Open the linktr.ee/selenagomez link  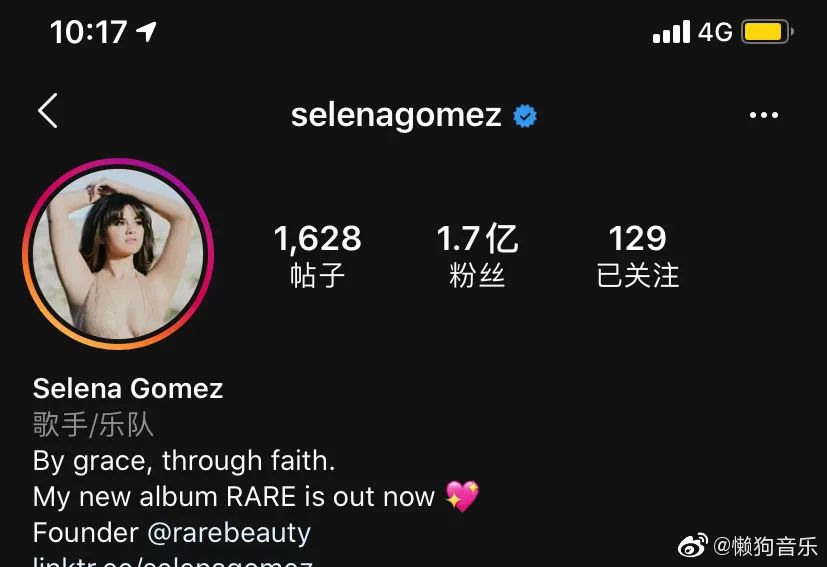point(172,560)
